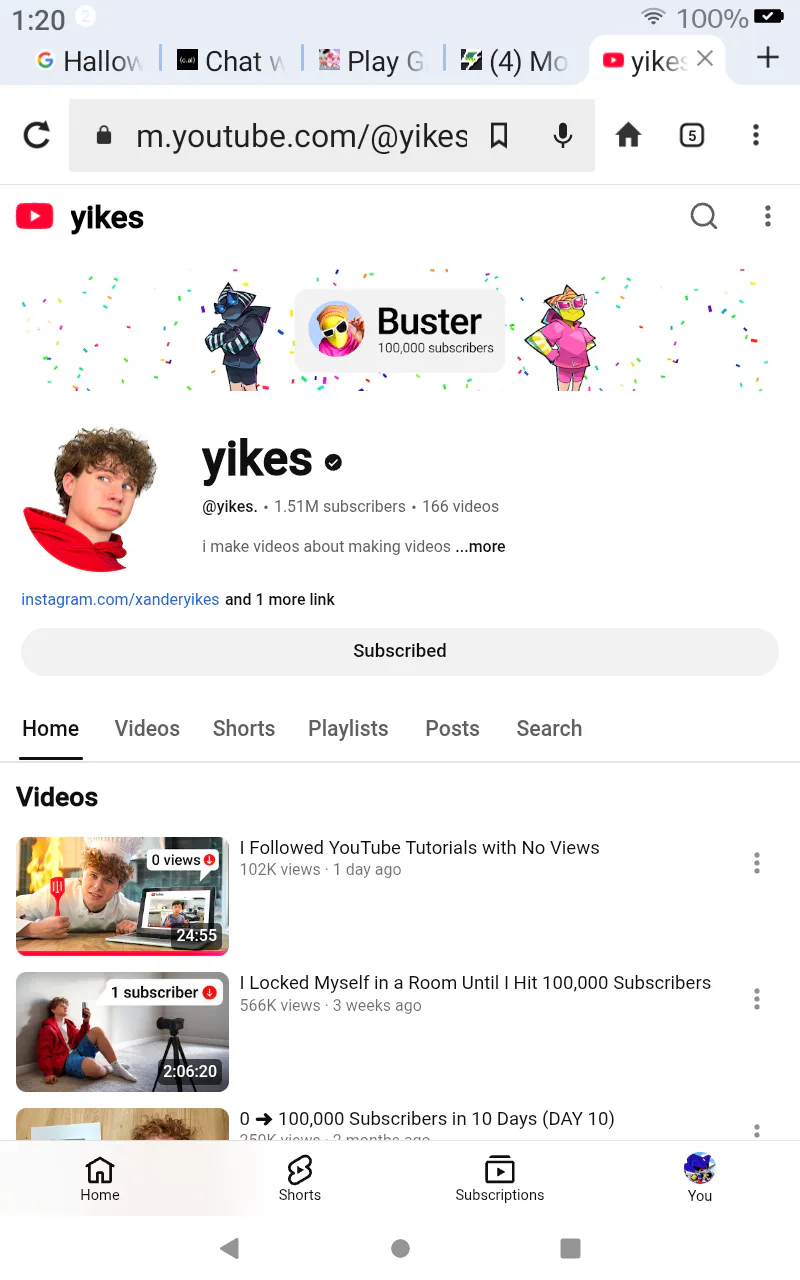Image resolution: width=800 pixels, height=1280 pixels.
Task: Start voice search with the microphone icon
Action: (563, 135)
